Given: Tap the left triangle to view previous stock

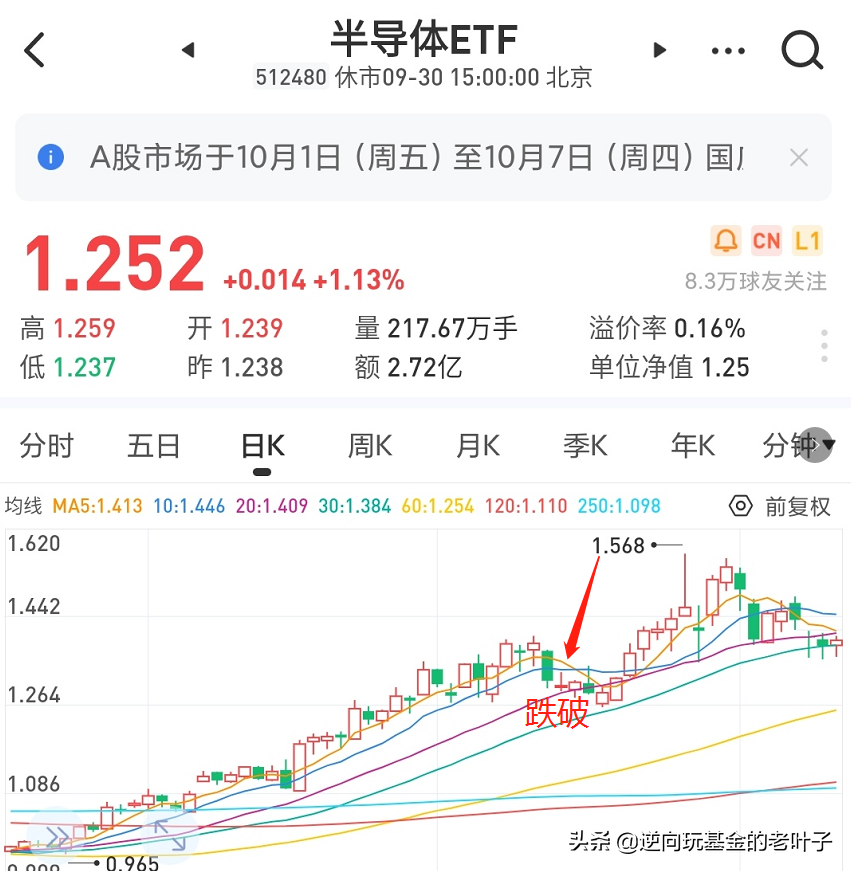Looking at the screenshot, I should 188,49.
